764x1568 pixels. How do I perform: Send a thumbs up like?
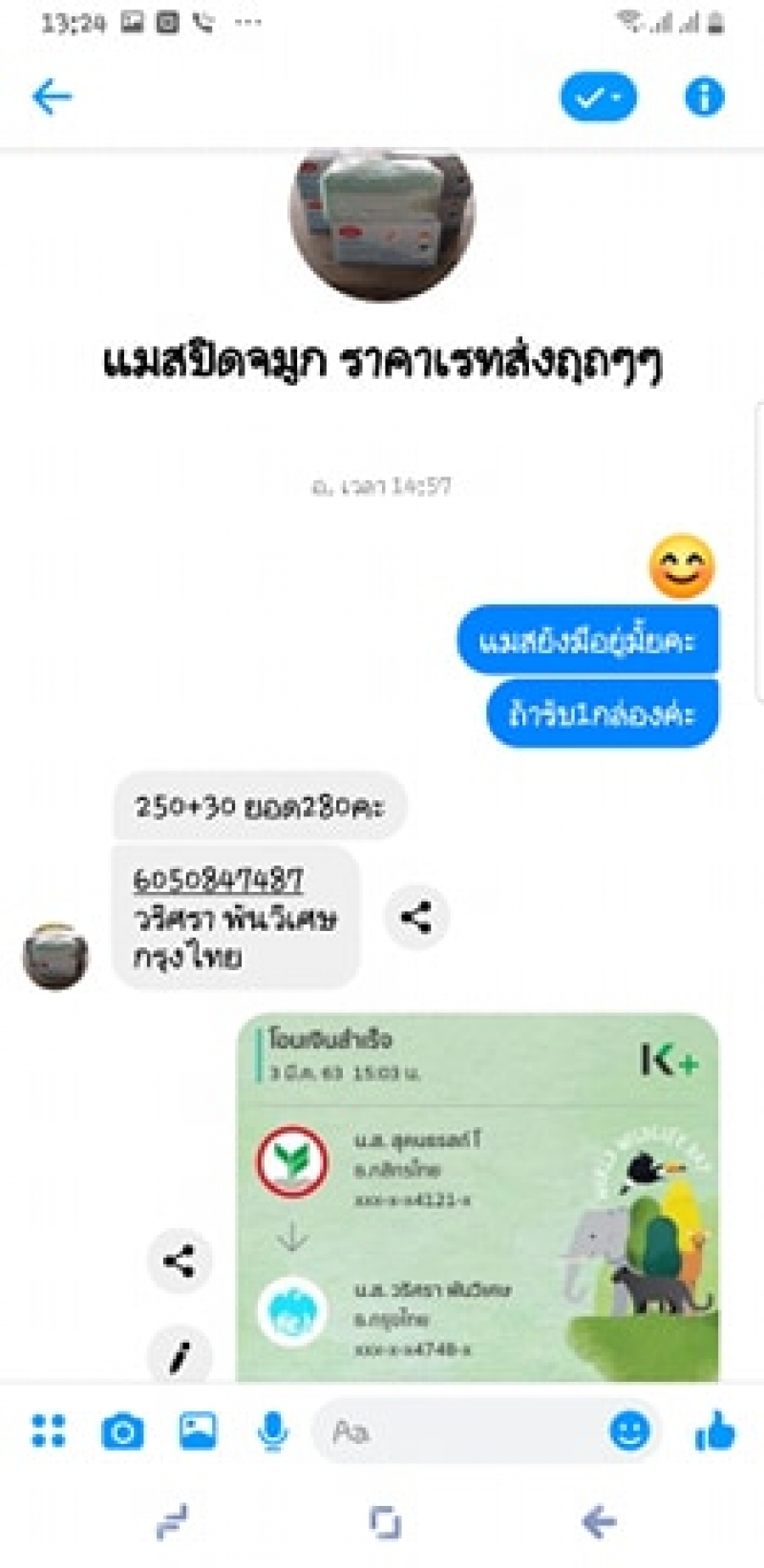coord(714,1430)
